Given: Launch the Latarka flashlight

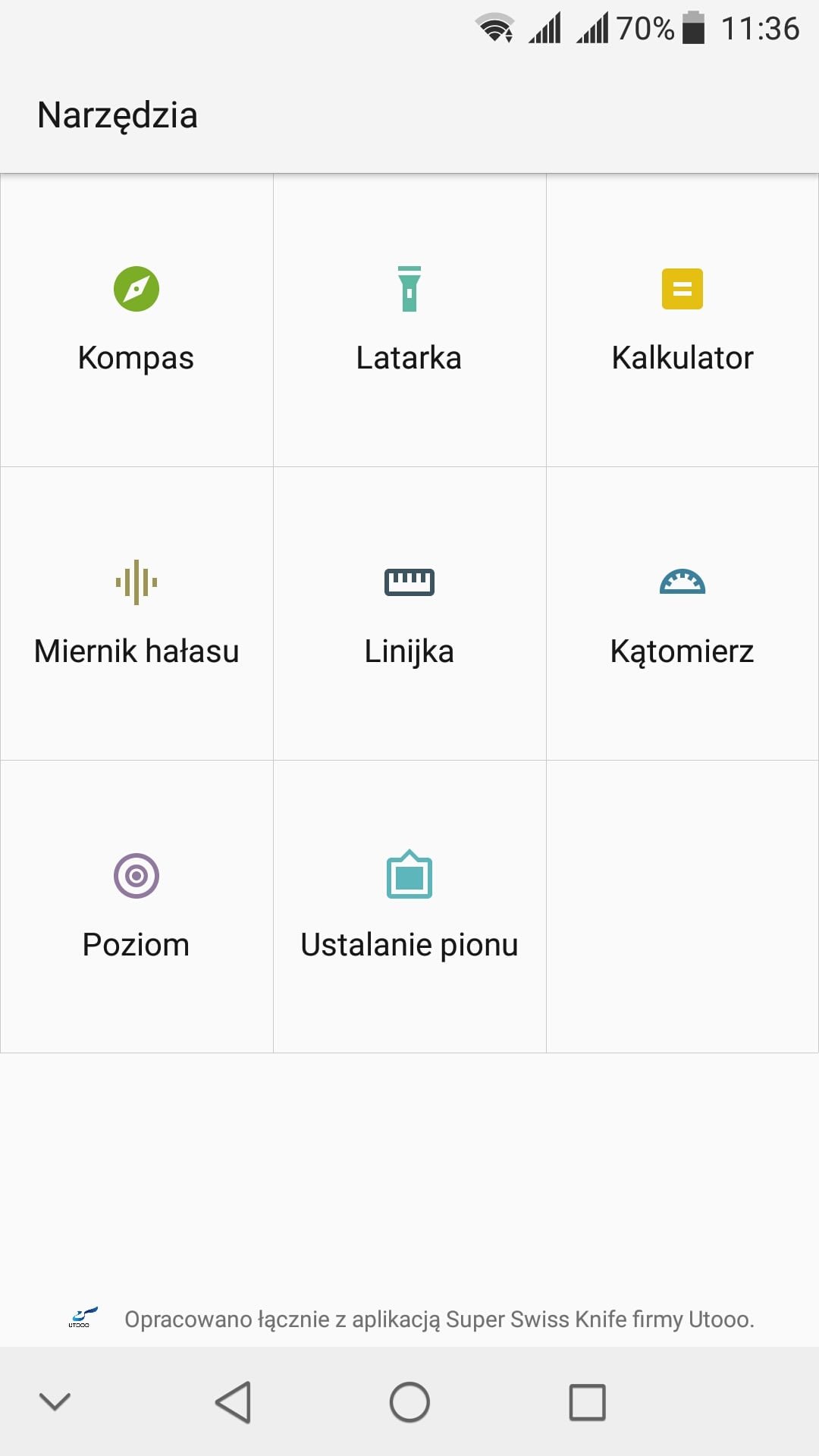Looking at the screenshot, I should [409, 320].
